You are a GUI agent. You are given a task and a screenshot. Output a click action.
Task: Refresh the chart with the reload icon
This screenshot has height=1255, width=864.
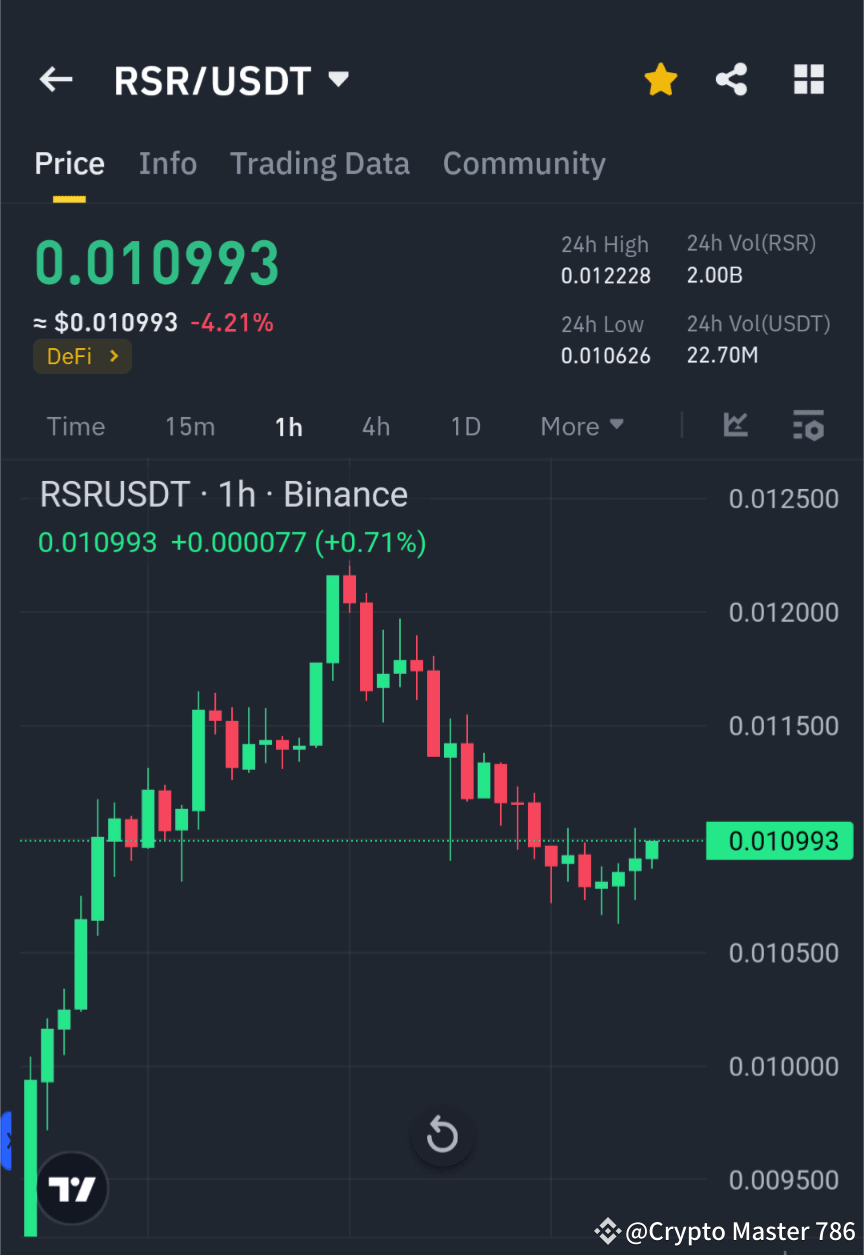[x=442, y=1135]
